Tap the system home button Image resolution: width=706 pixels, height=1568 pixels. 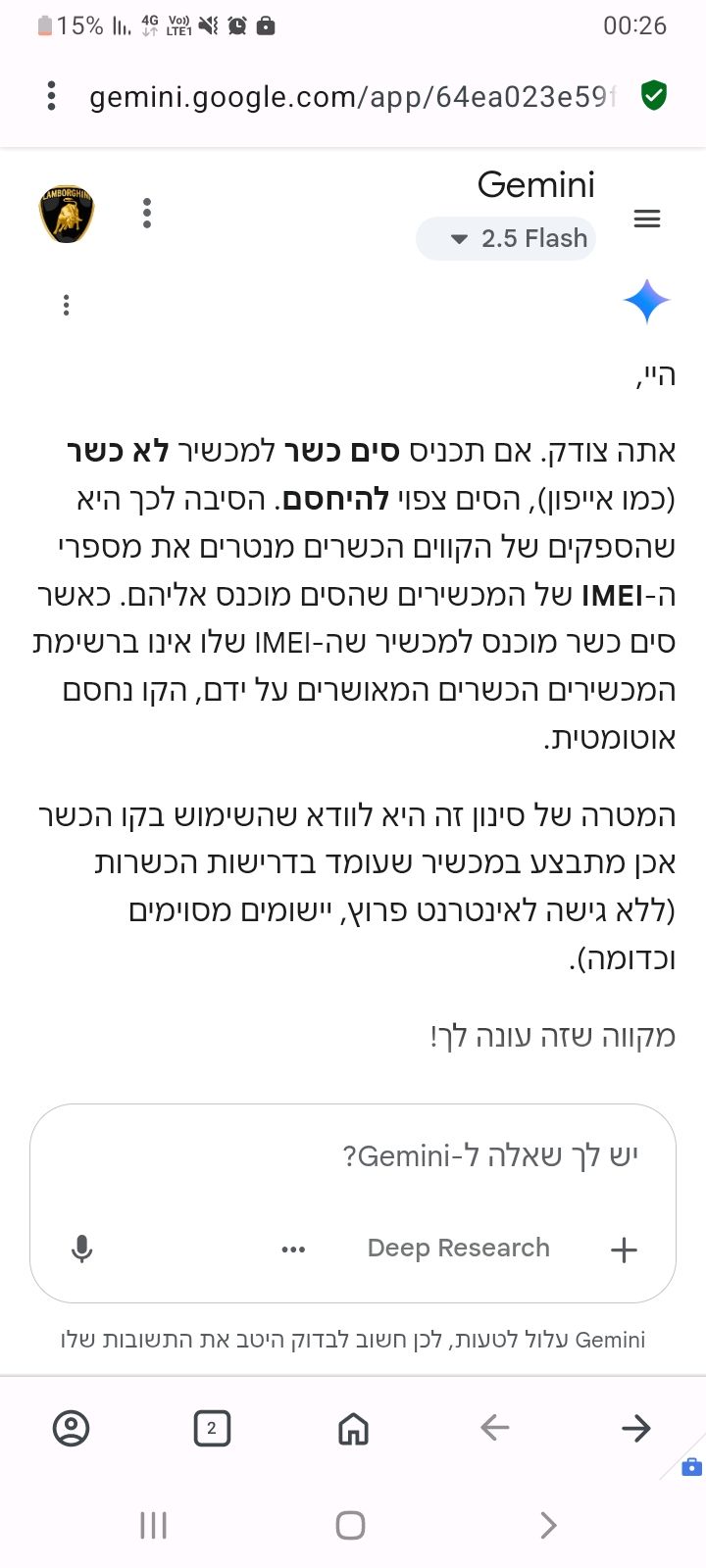350,1525
